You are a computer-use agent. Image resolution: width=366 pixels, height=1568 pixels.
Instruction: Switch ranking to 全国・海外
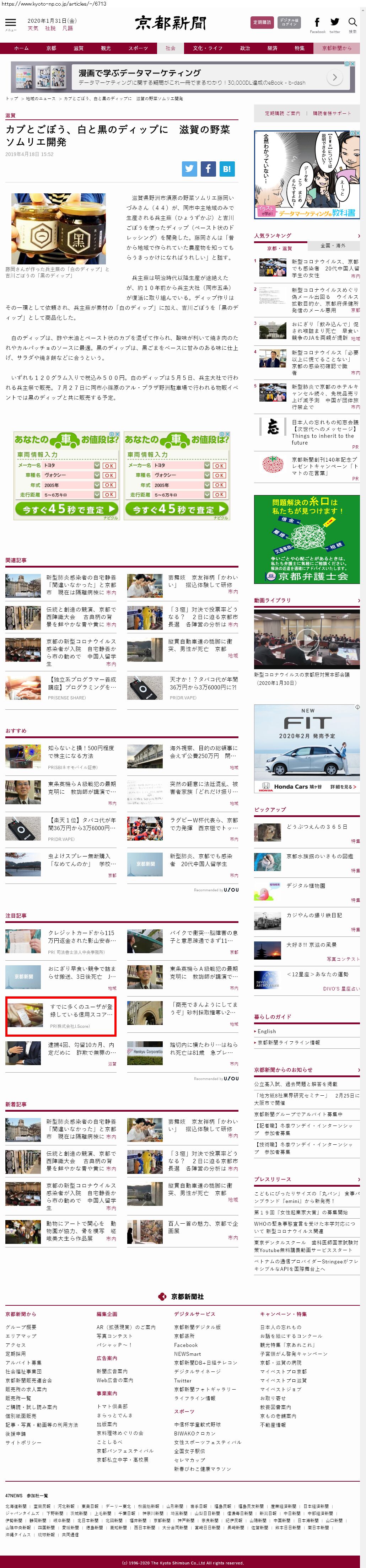(333, 246)
